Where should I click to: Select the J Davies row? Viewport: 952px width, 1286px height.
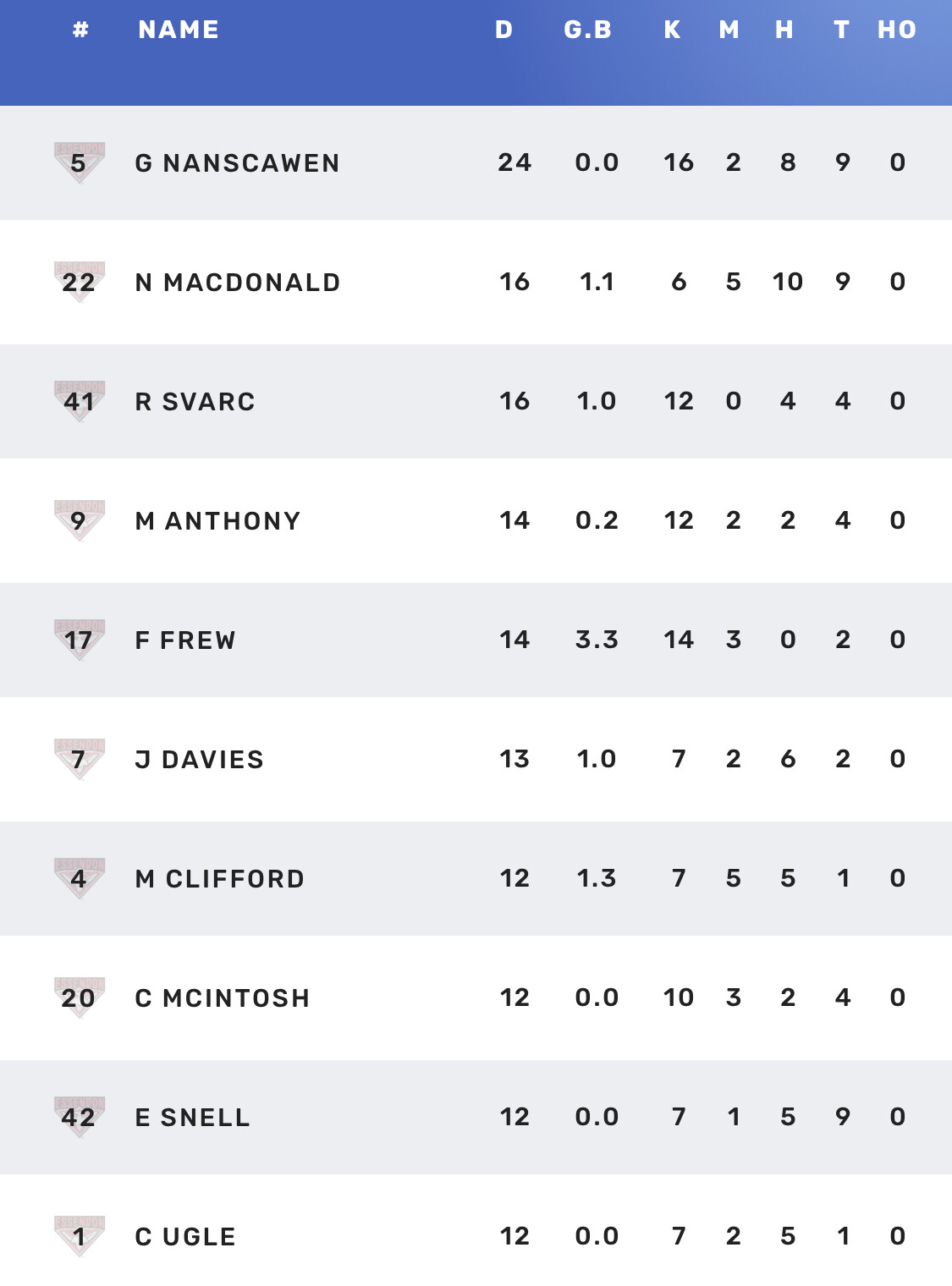[199, 759]
